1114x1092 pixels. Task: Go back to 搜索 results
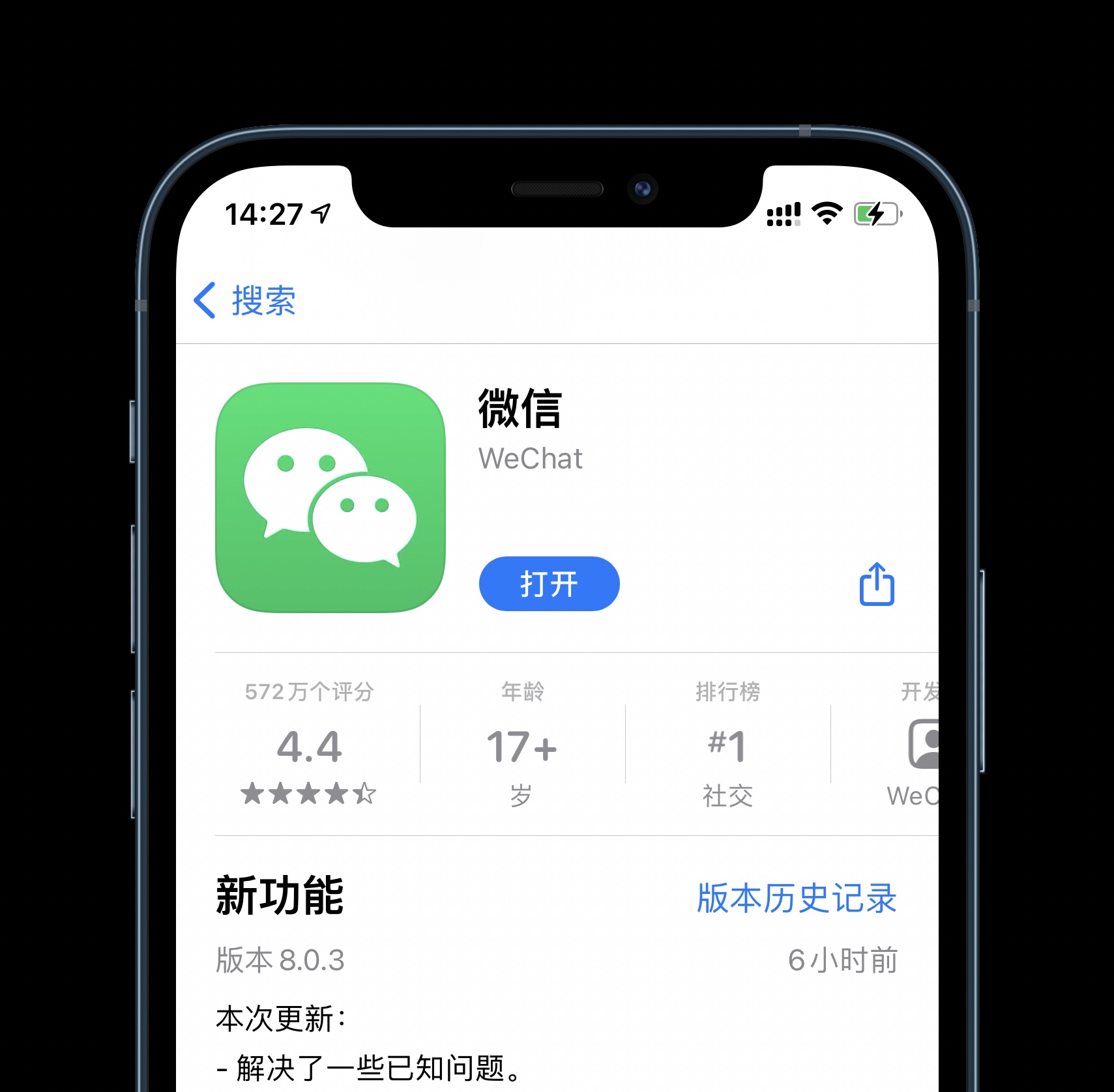point(245,300)
